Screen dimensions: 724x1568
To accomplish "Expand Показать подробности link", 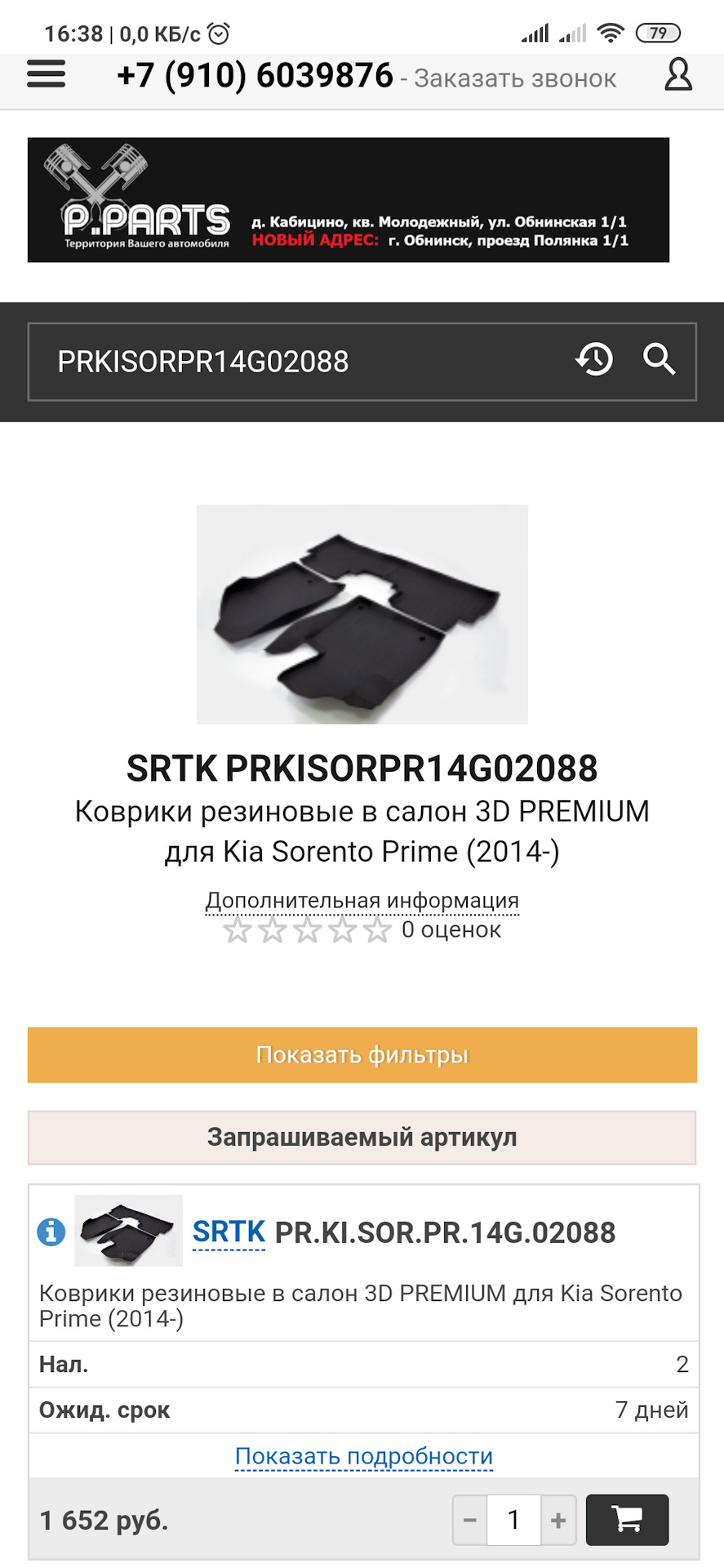I will point(364,1456).
